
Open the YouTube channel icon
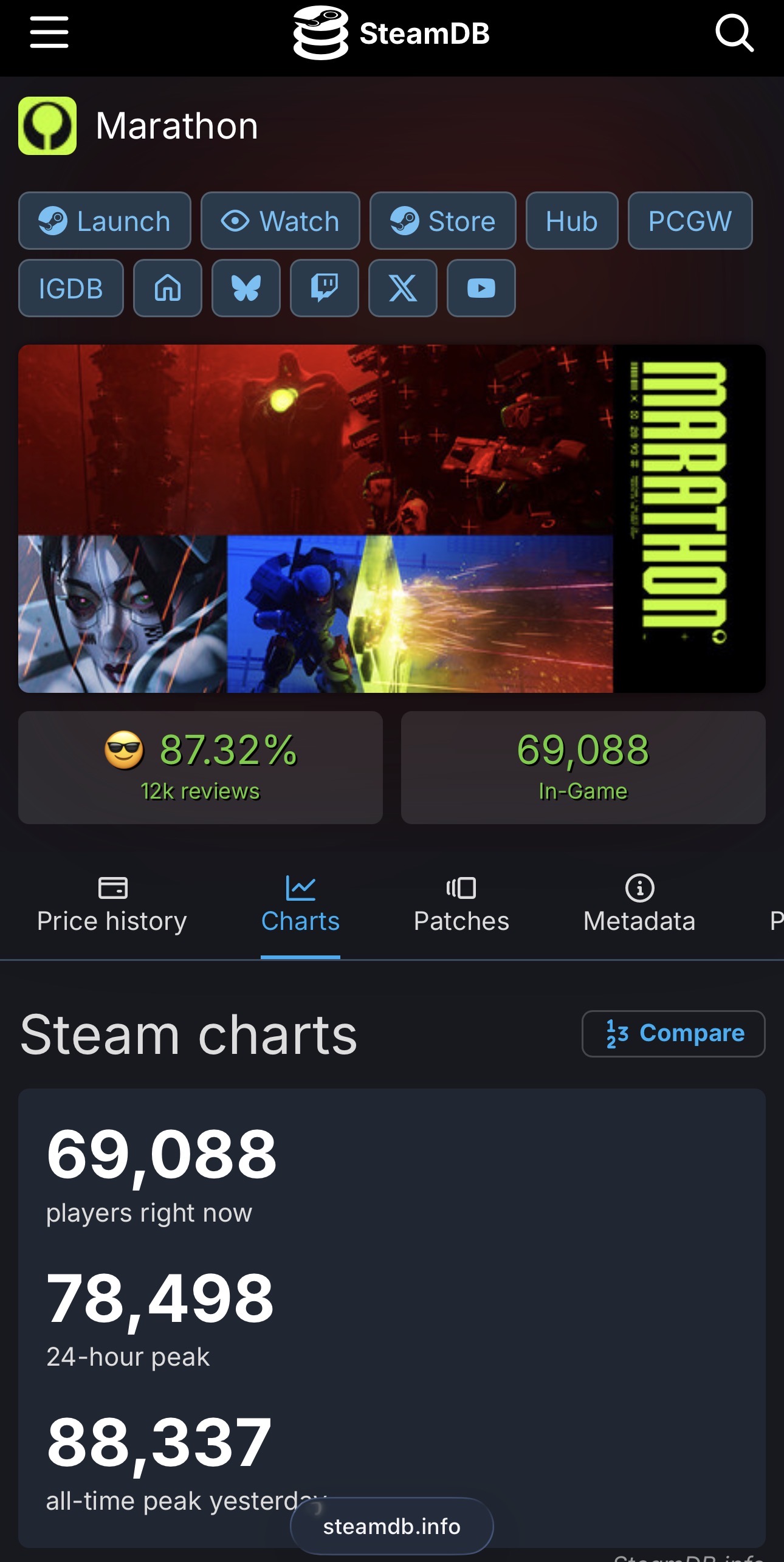(x=481, y=288)
